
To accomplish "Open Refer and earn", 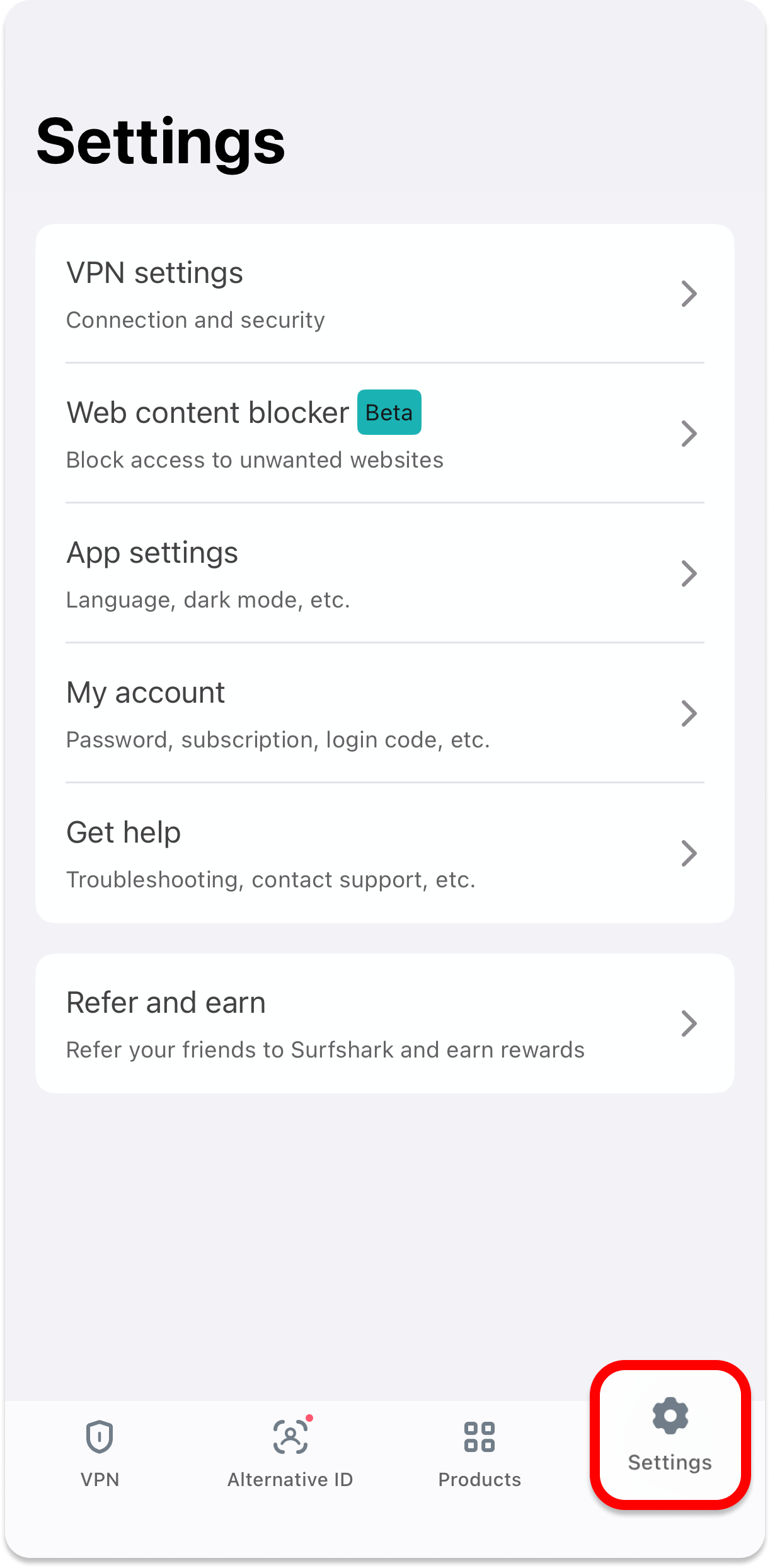I will [384, 1023].
